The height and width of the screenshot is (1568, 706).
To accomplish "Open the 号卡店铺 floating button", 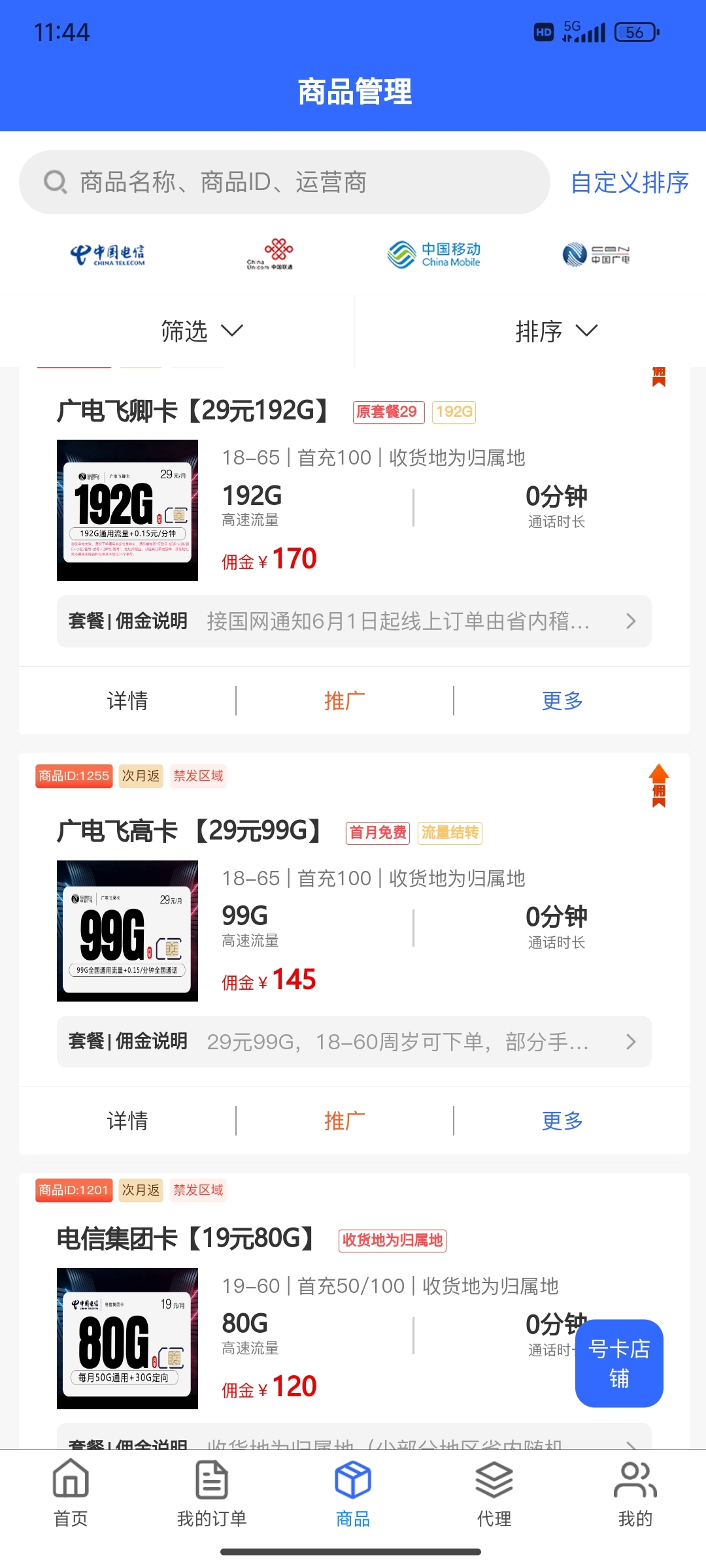I will pos(619,1363).
